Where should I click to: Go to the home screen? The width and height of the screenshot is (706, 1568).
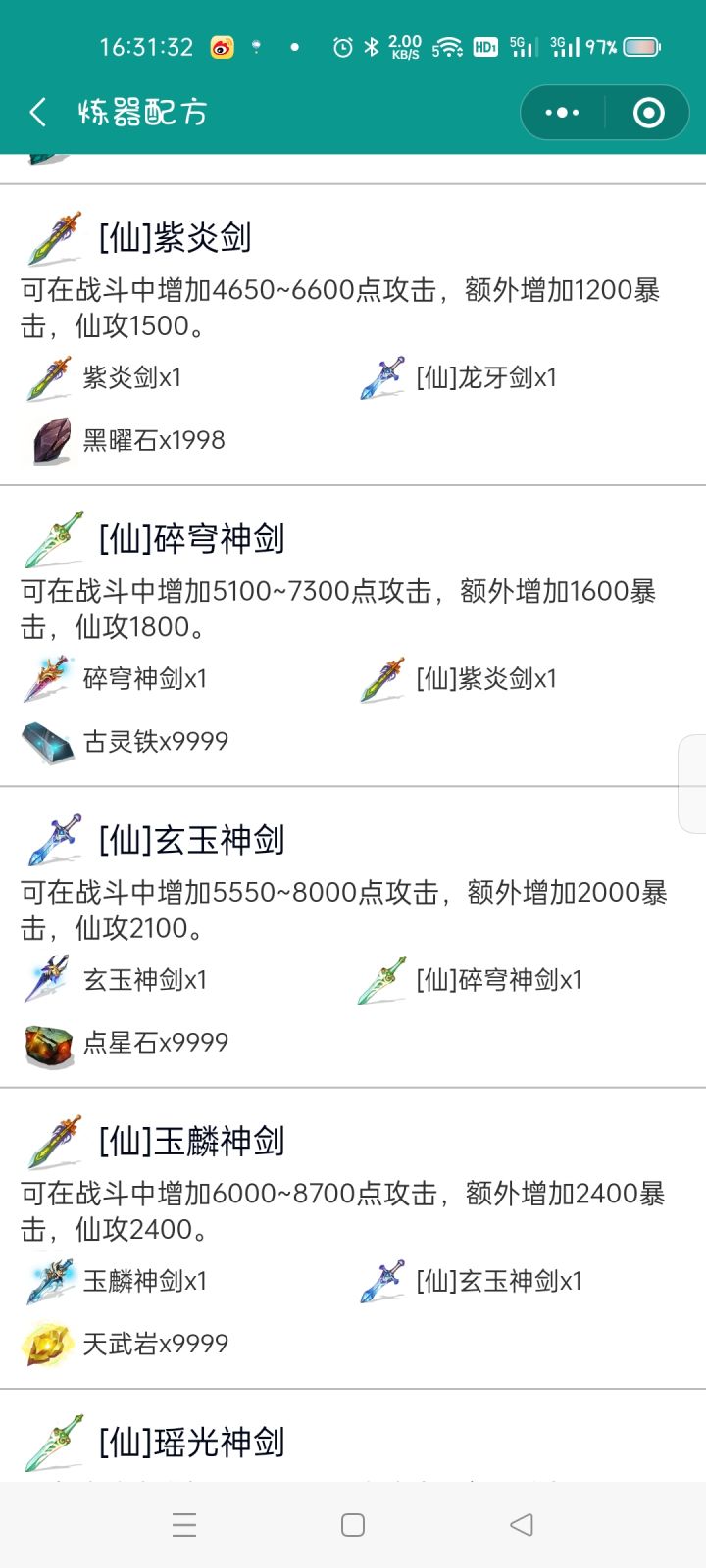point(353,1524)
